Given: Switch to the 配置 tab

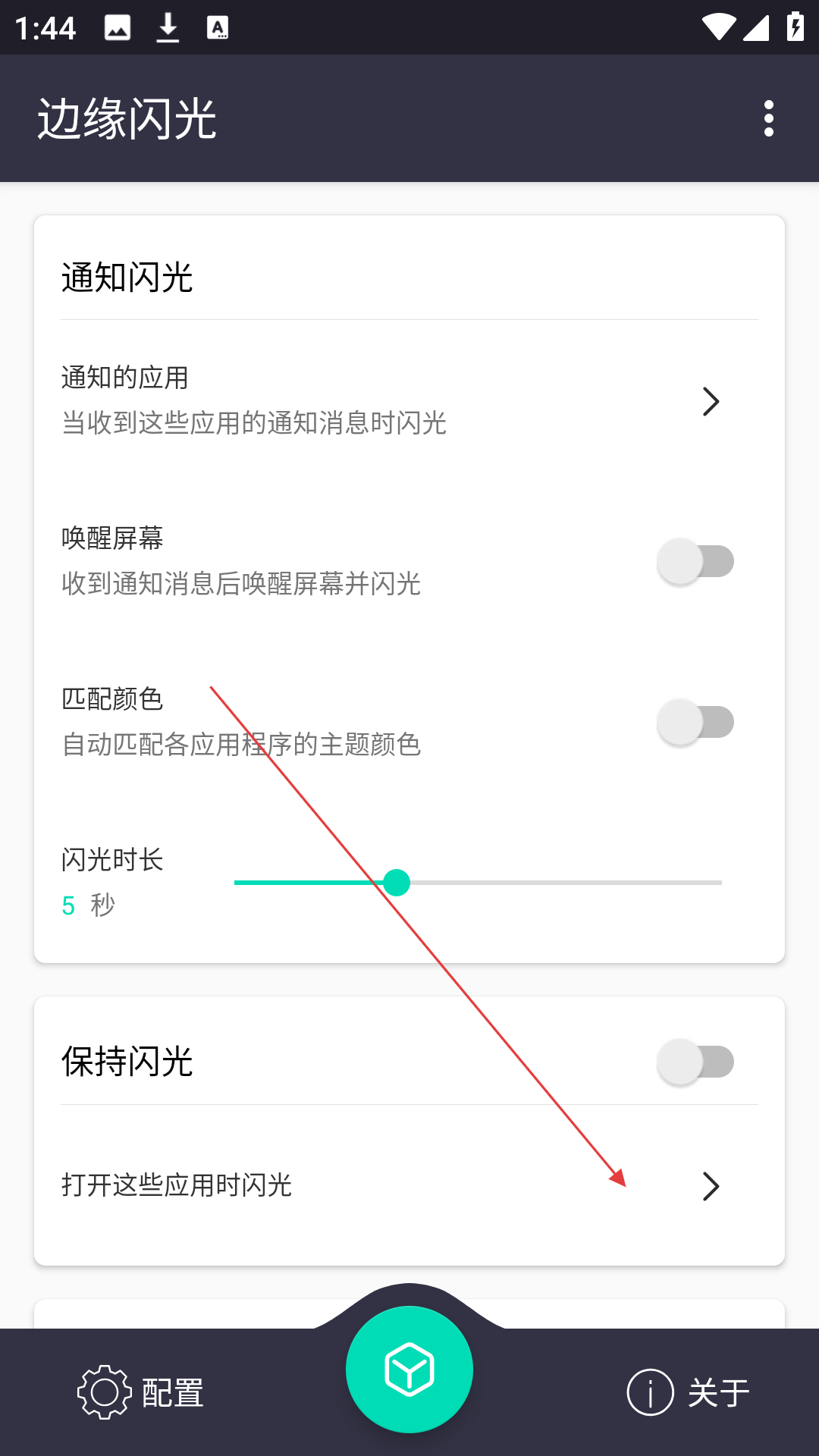Looking at the screenshot, I should pos(140,1392).
